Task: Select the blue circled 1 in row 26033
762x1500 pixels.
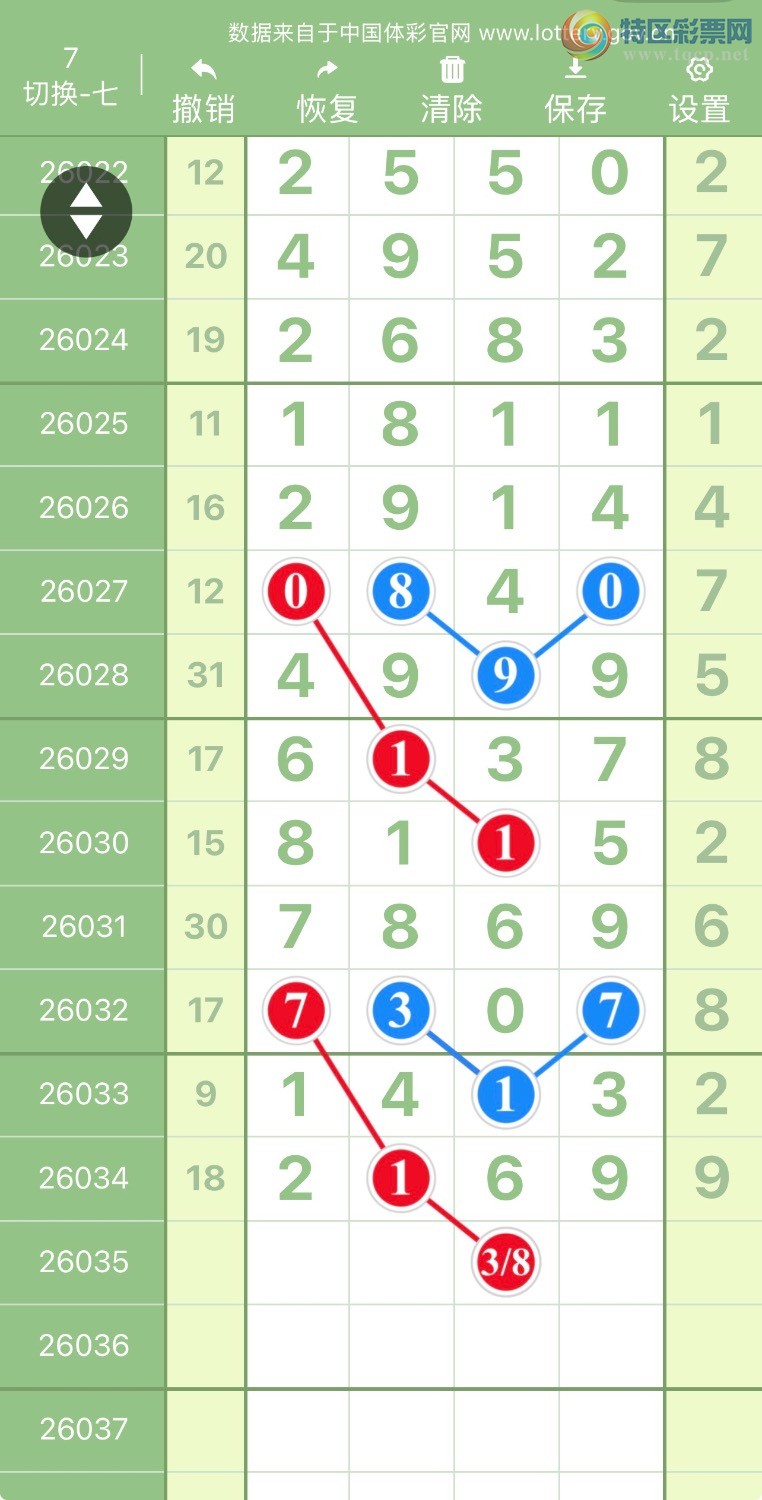Action: [x=505, y=1094]
